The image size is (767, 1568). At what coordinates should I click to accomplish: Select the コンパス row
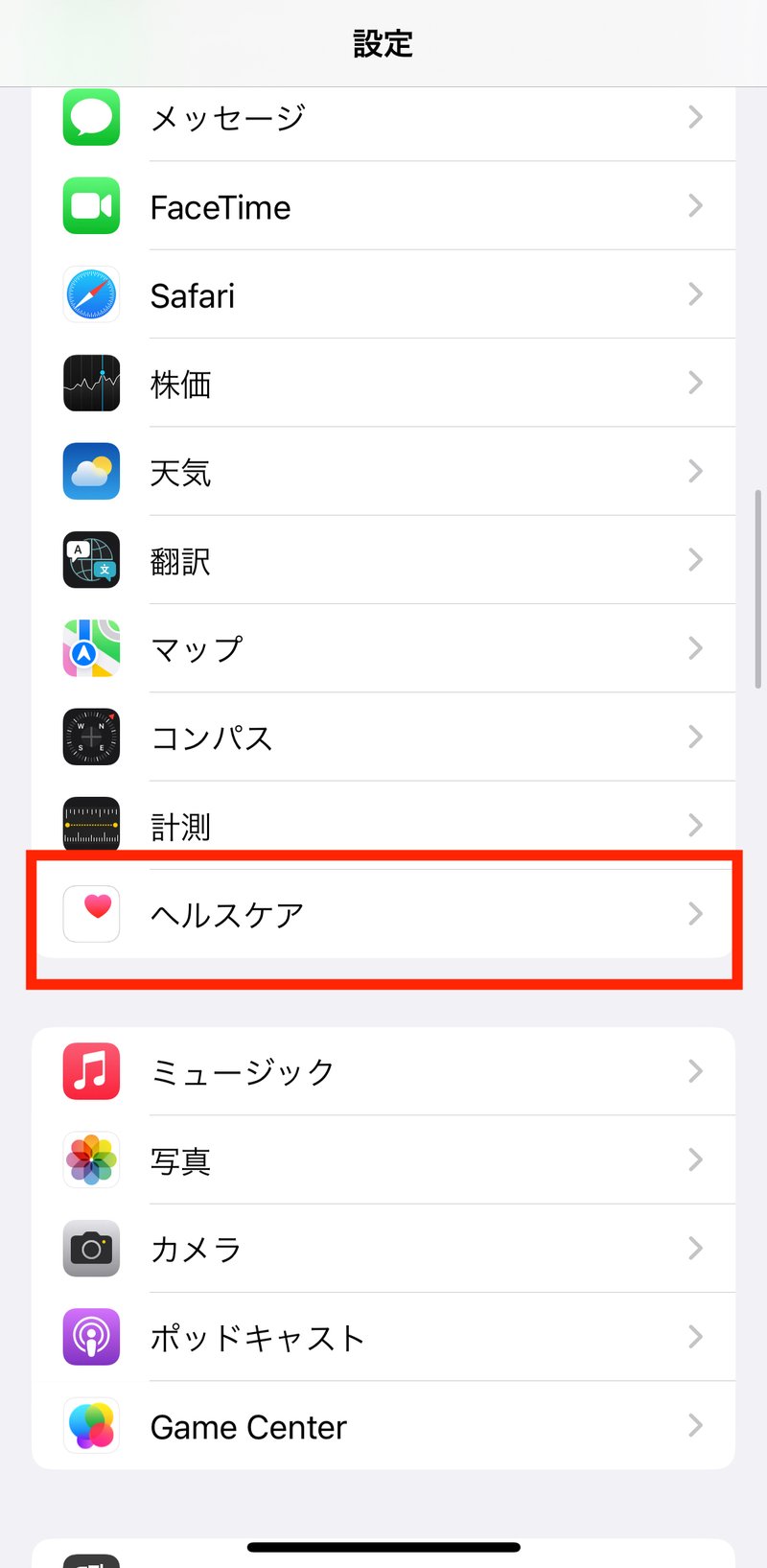coord(383,737)
